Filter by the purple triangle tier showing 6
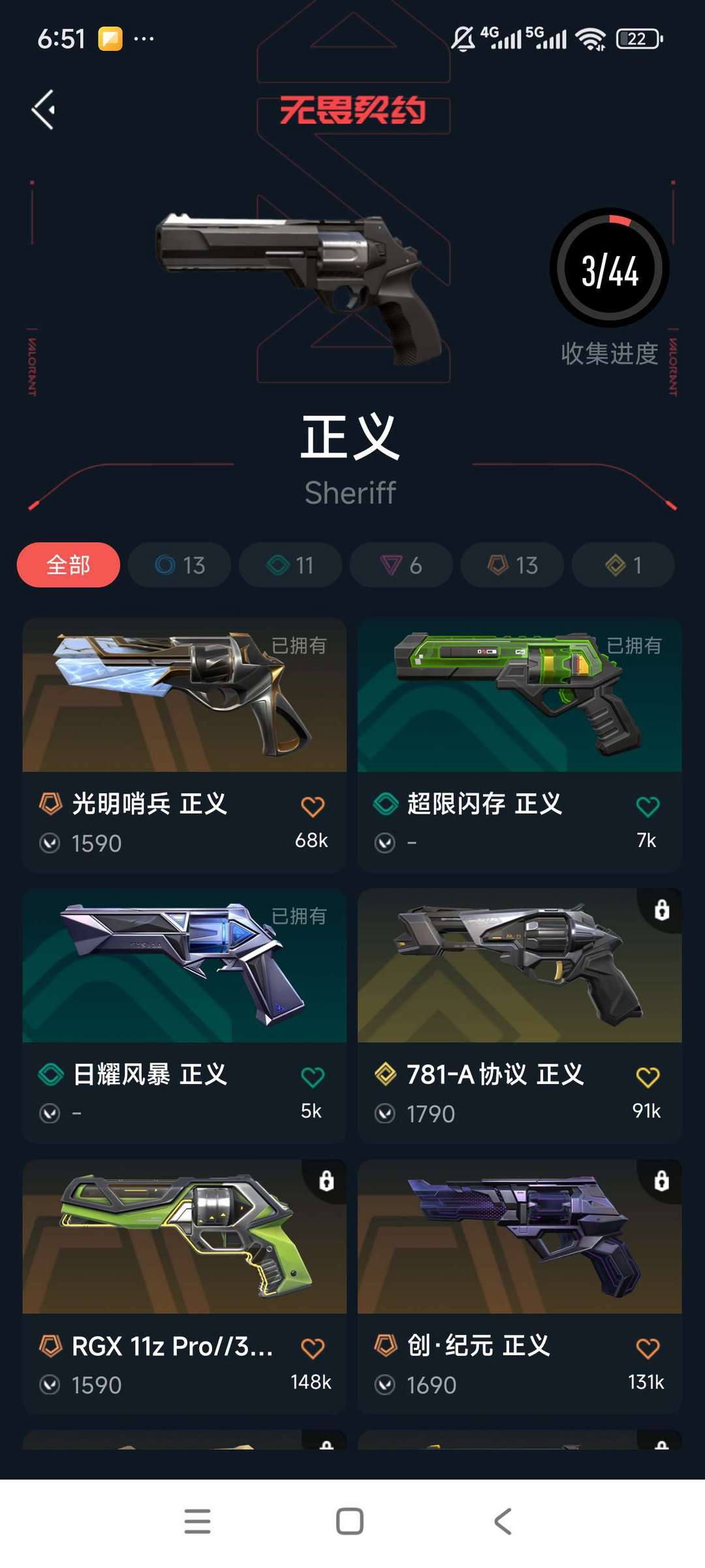The width and height of the screenshot is (705, 1568). pos(401,565)
